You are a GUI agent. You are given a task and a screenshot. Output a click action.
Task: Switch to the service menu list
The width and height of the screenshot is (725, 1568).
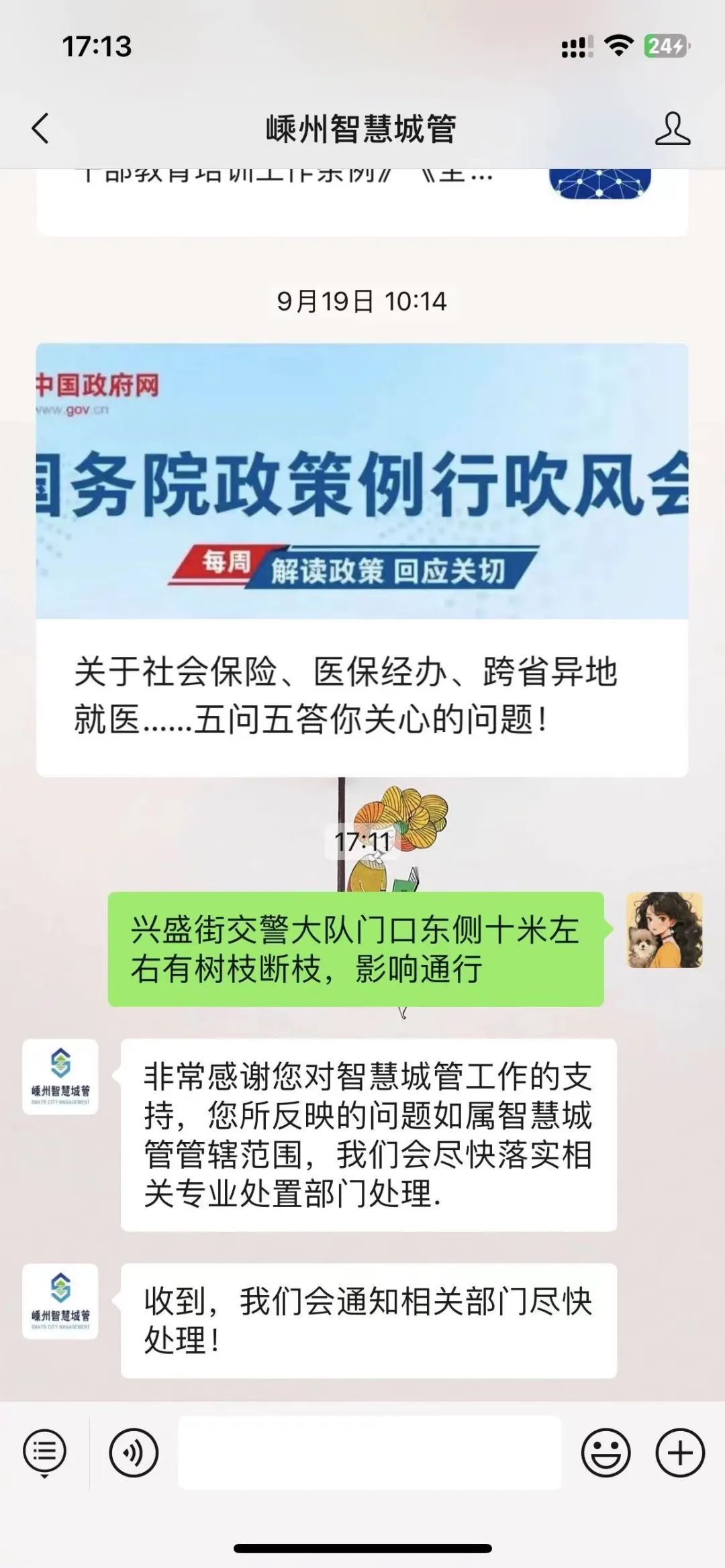[x=44, y=1452]
